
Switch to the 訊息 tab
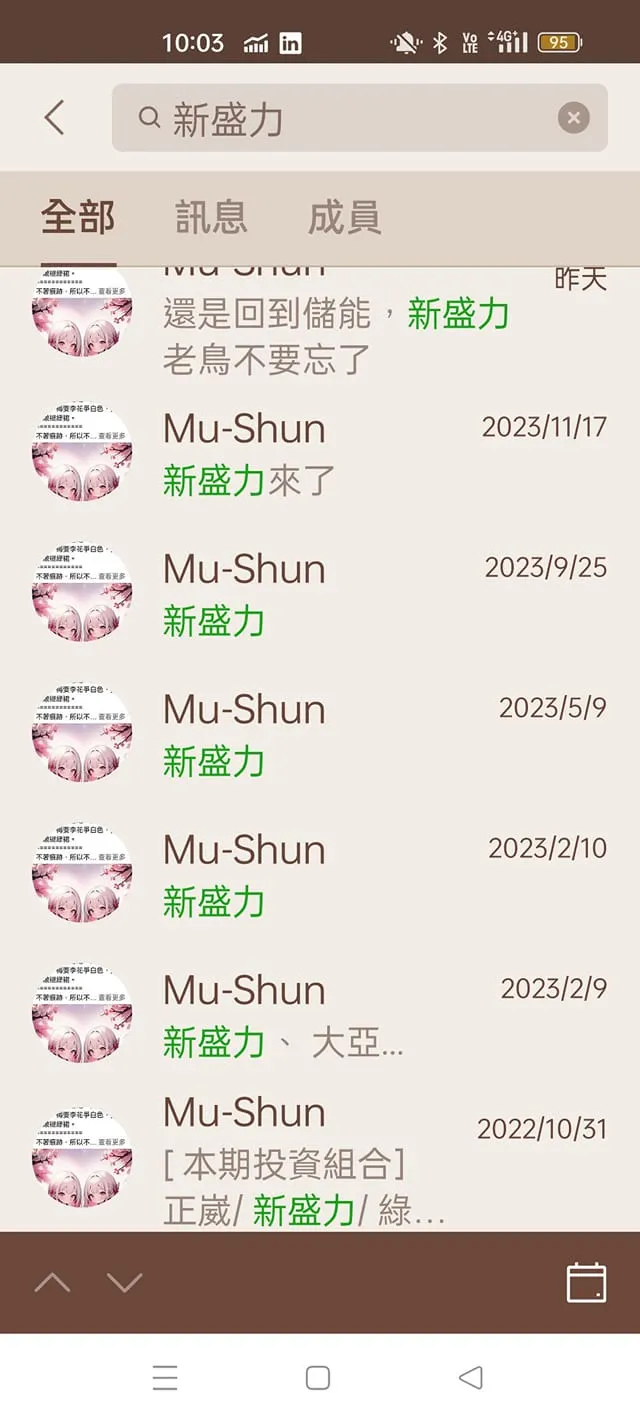pos(211,217)
